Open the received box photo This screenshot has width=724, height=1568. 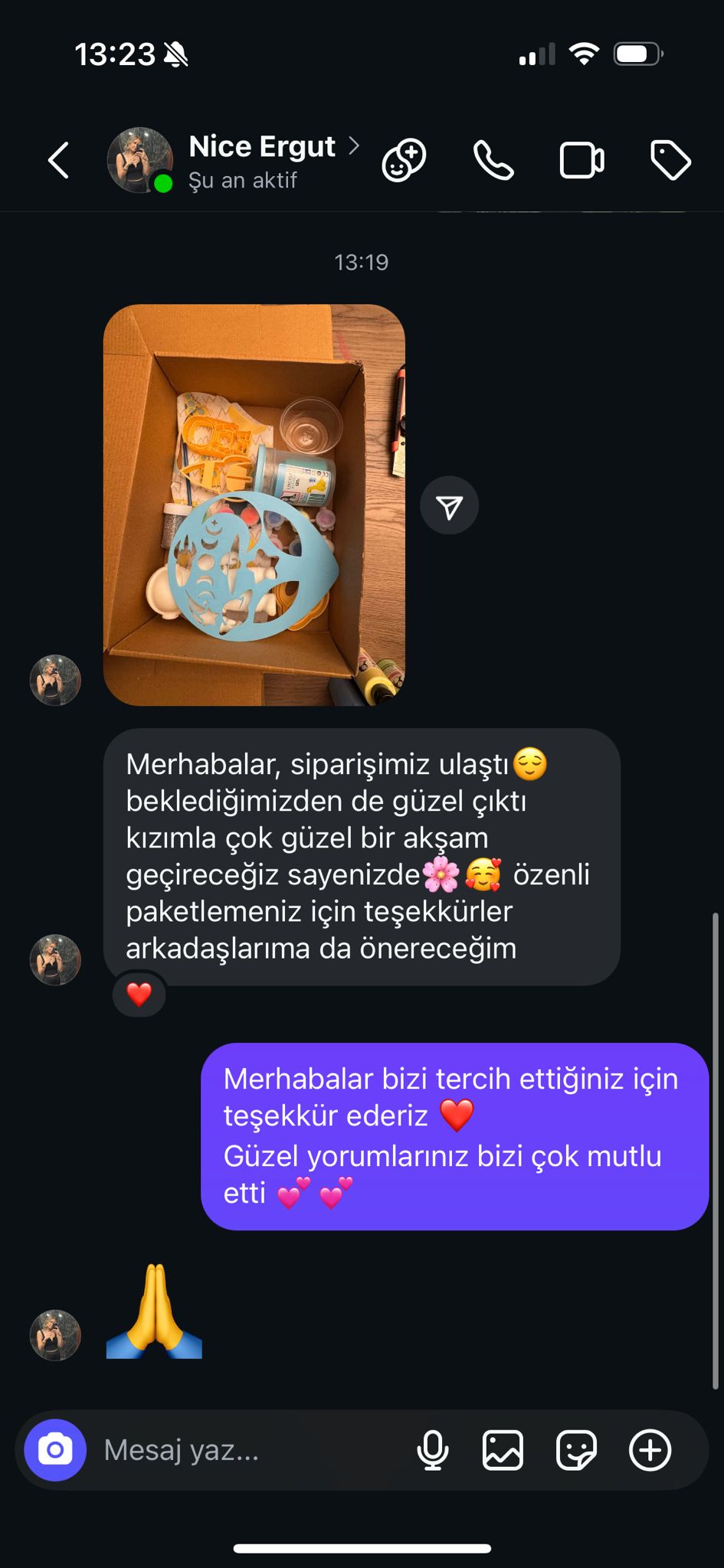(x=254, y=505)
